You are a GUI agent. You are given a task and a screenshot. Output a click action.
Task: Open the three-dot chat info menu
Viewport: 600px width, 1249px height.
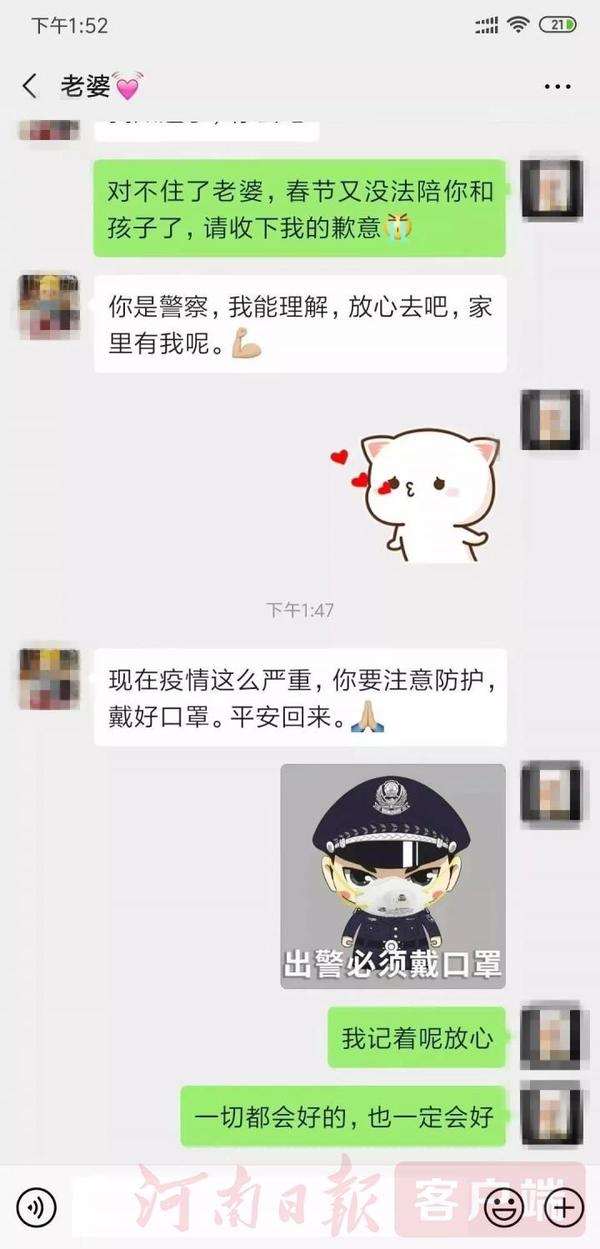tap(557, 87)
